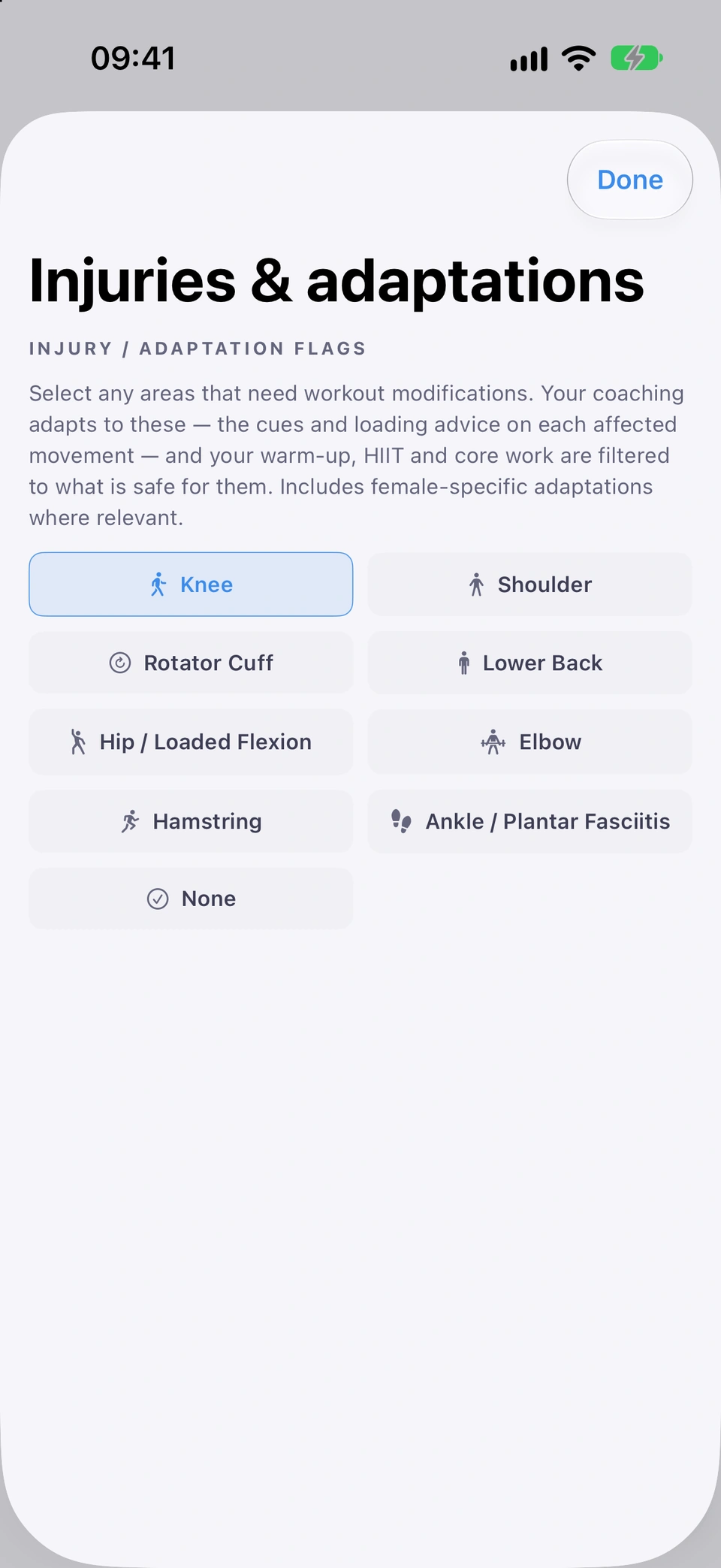Flag Rotator Cuff as an injury

(x=191, y=663)
